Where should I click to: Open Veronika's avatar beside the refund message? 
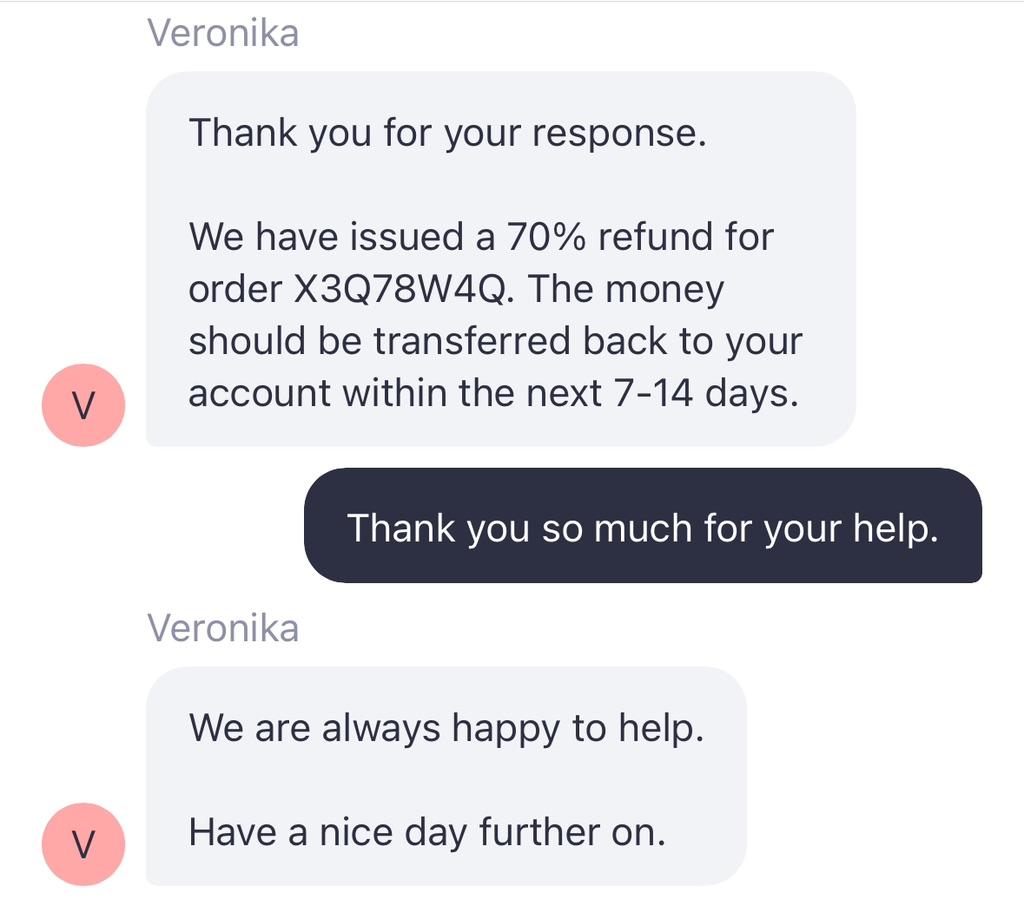point(84,404)
